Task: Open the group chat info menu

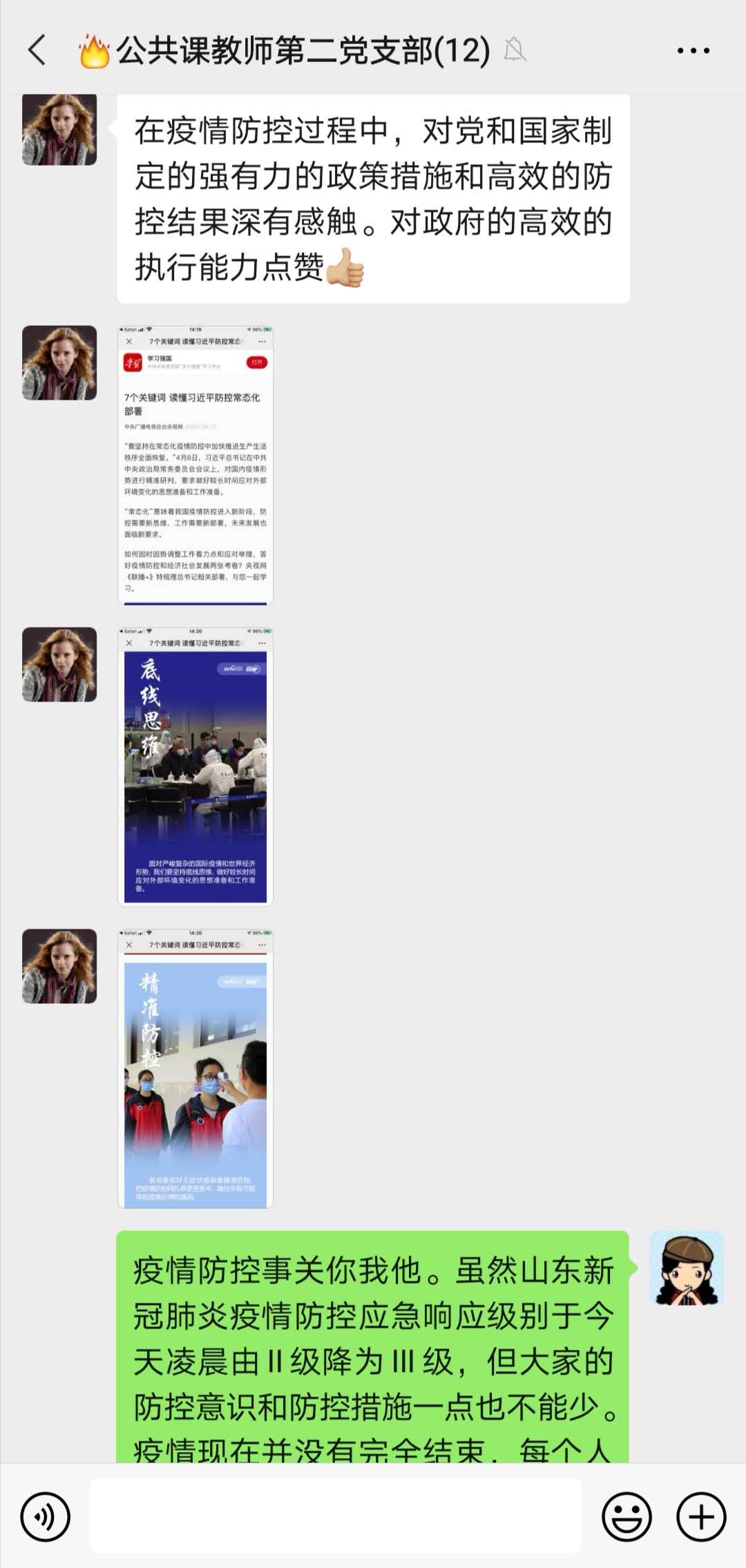Action: tap(693, 50)
